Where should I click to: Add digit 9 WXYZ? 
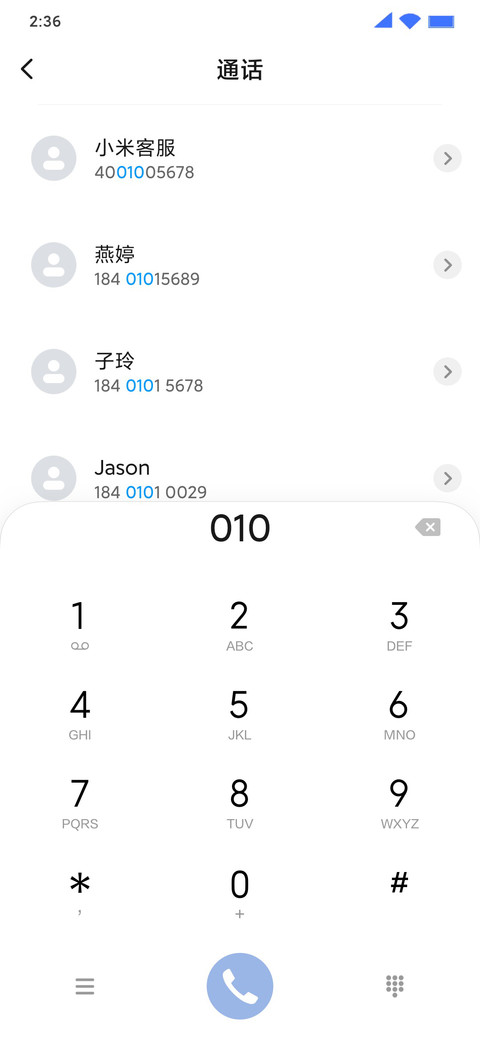pyautogui.click(x=399, y=803)
